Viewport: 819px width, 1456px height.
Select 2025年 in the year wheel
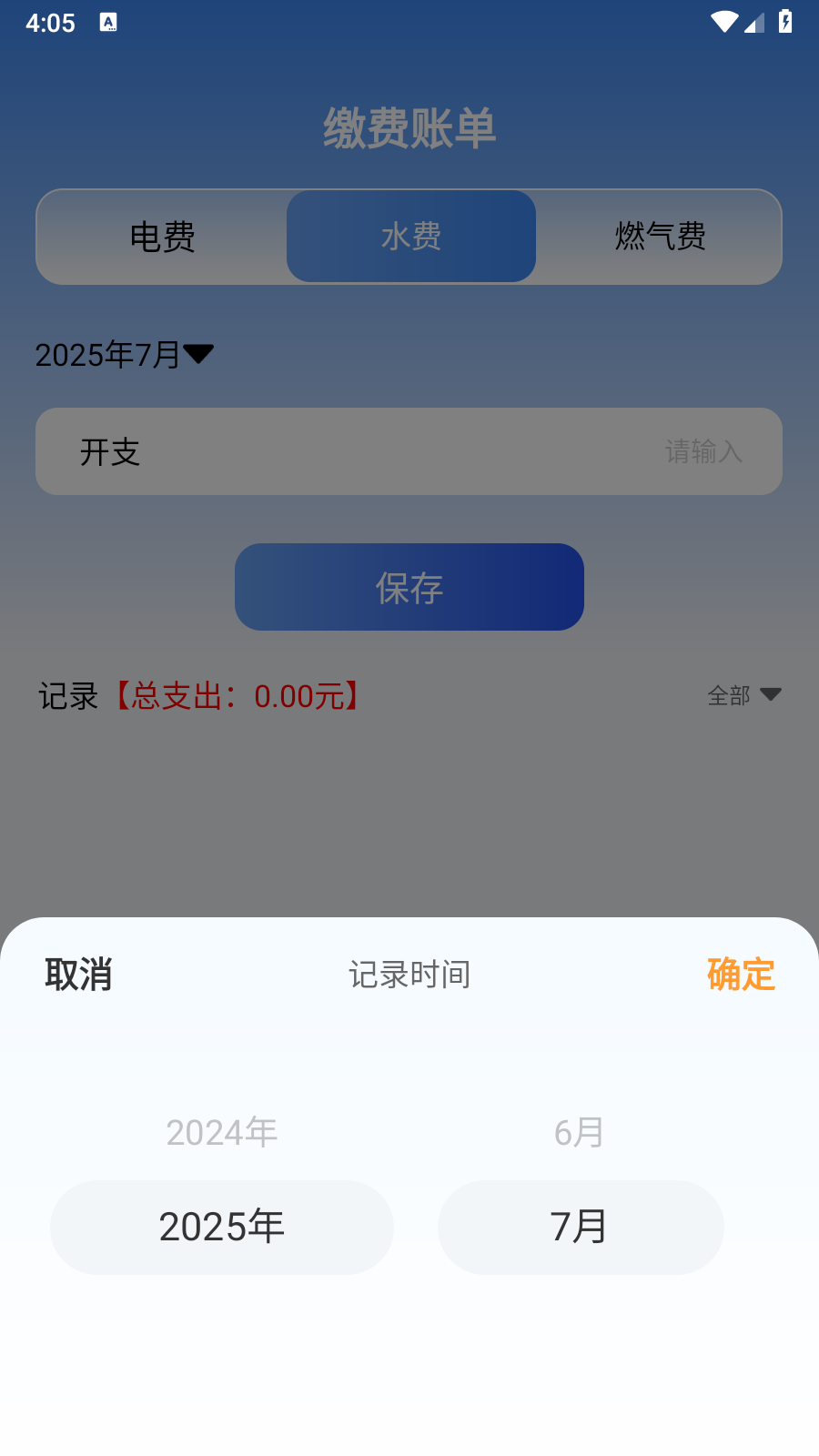(x=221, y=1227)
